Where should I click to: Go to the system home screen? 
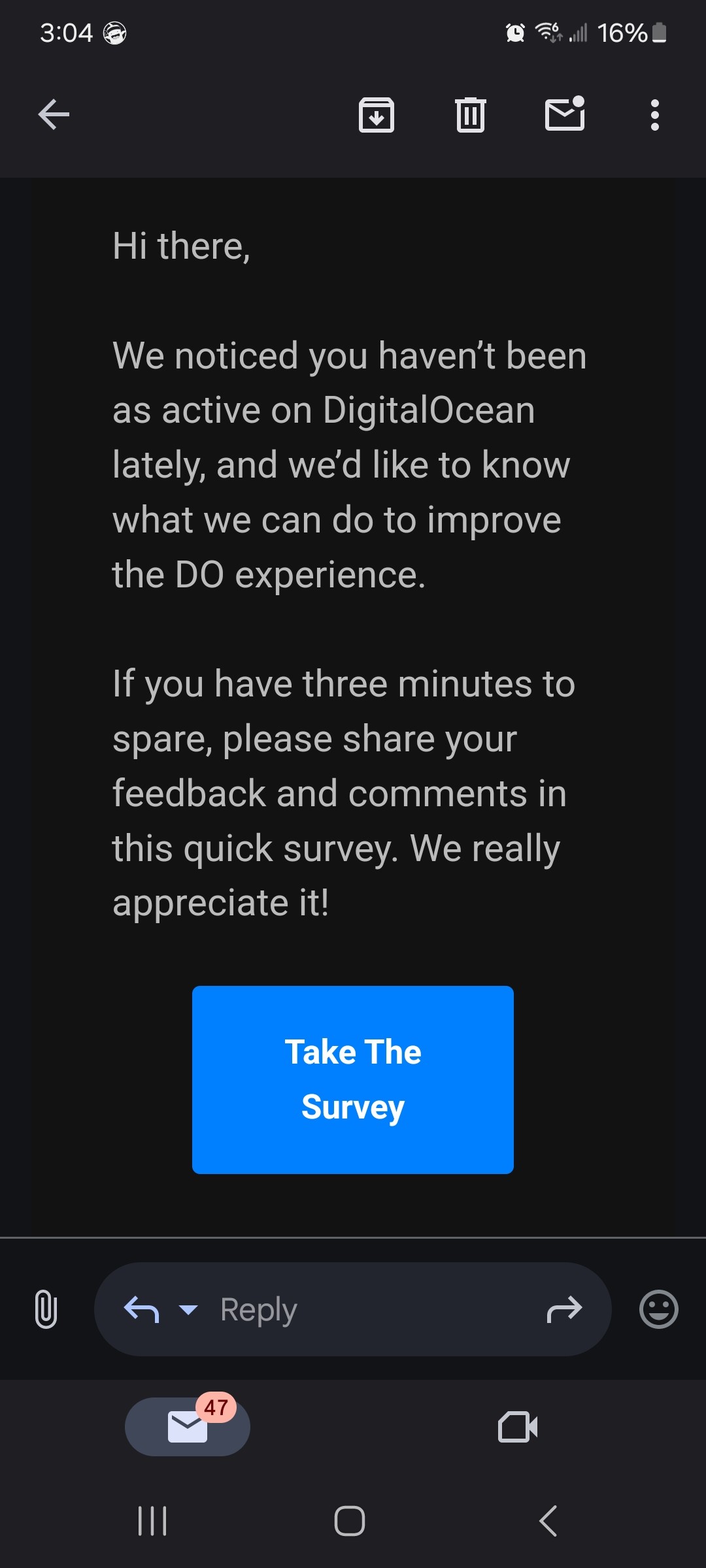350,1521
